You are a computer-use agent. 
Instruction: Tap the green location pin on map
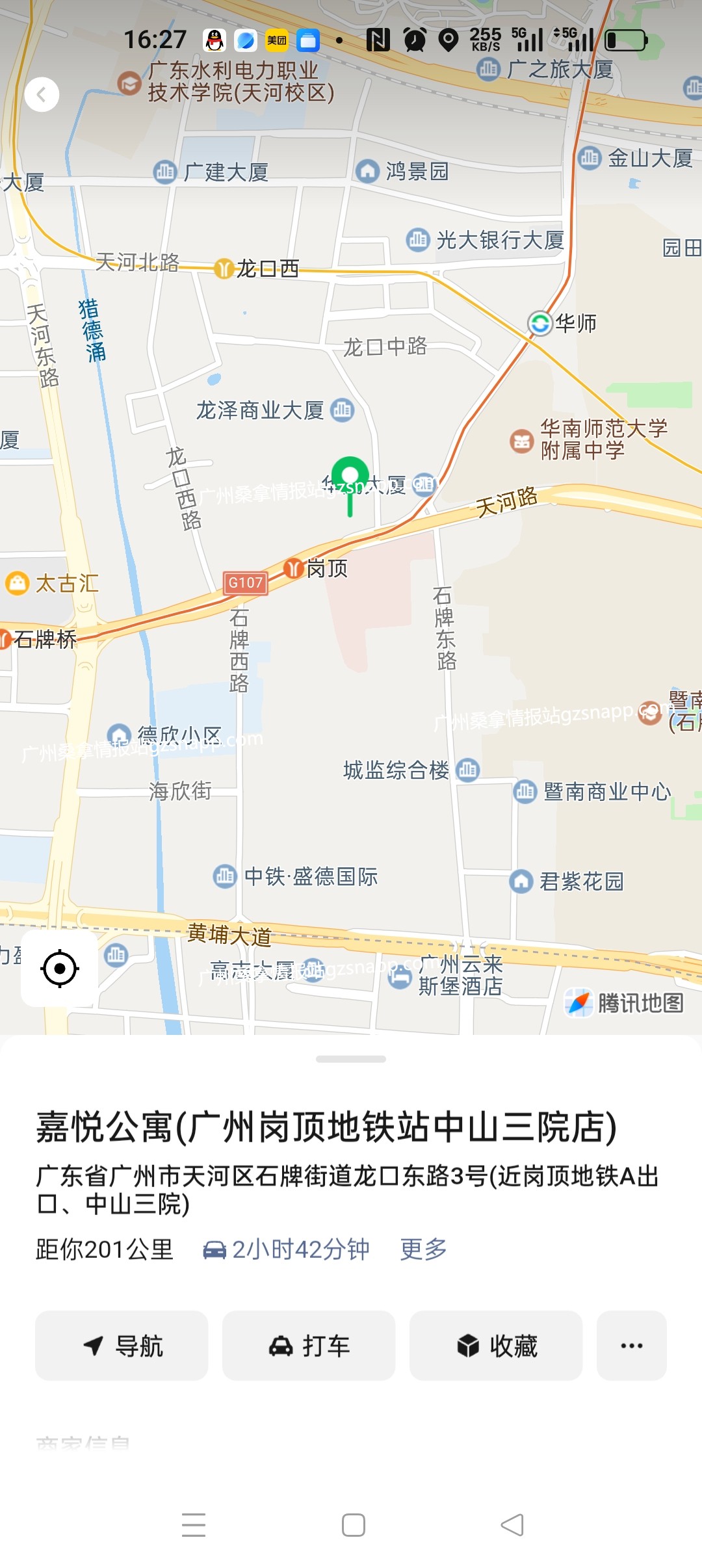[350, 477]
